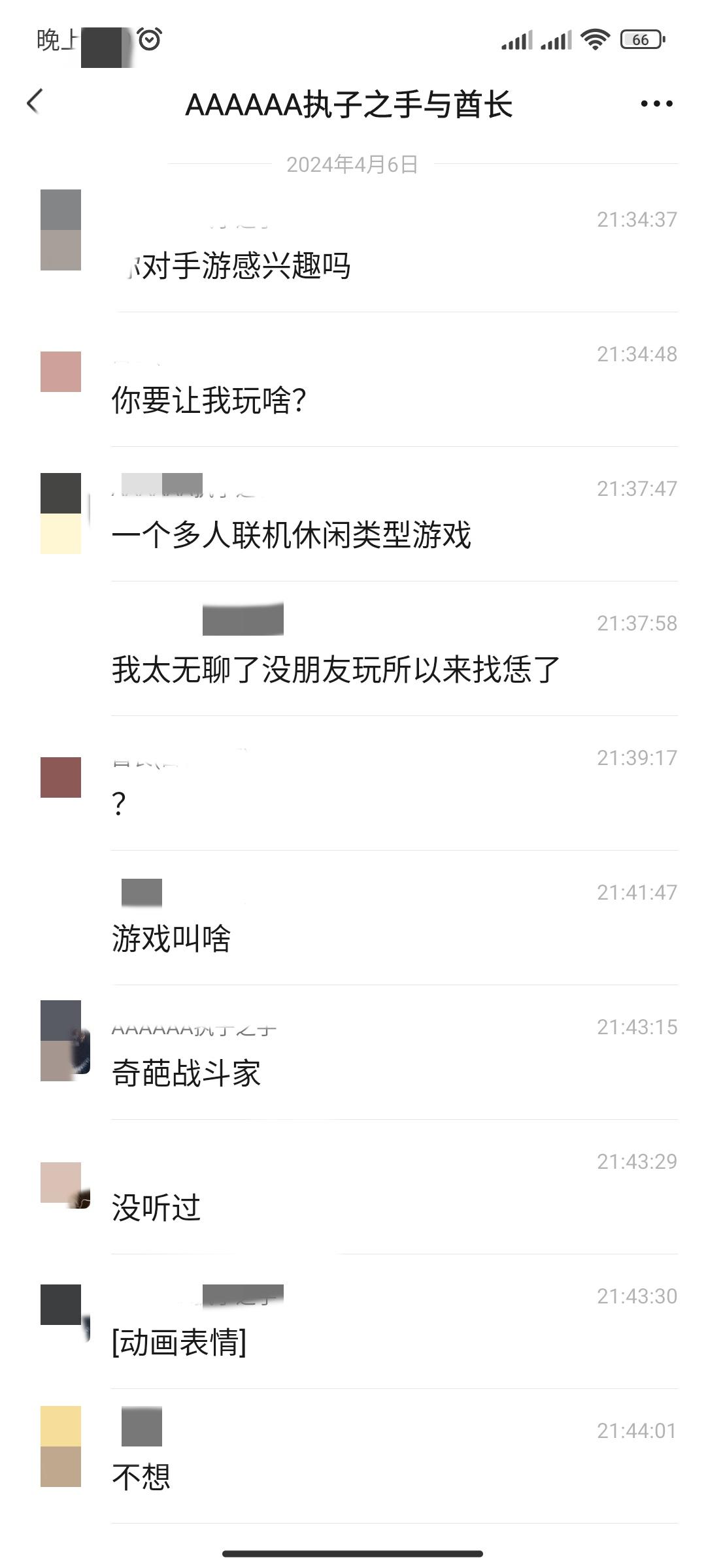Image resolution: width=706 pixels, height=1568 pixels.
Task: Tap the pink avatar beside 你要让我玩啥?
Action: [x=60, y=370]
